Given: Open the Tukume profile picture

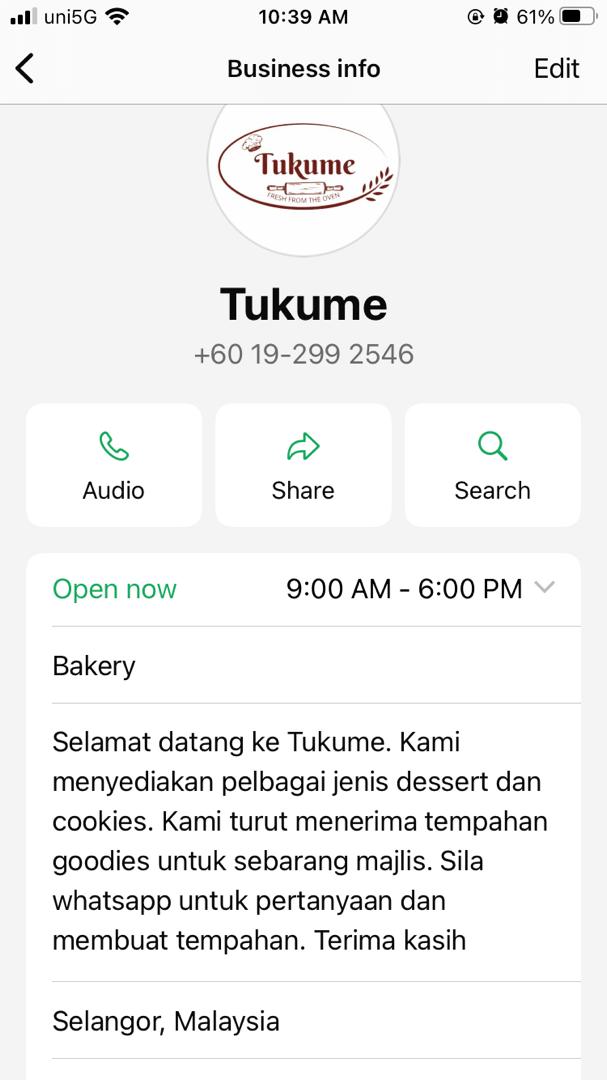Looking at the screenshot, I should 303,166.
